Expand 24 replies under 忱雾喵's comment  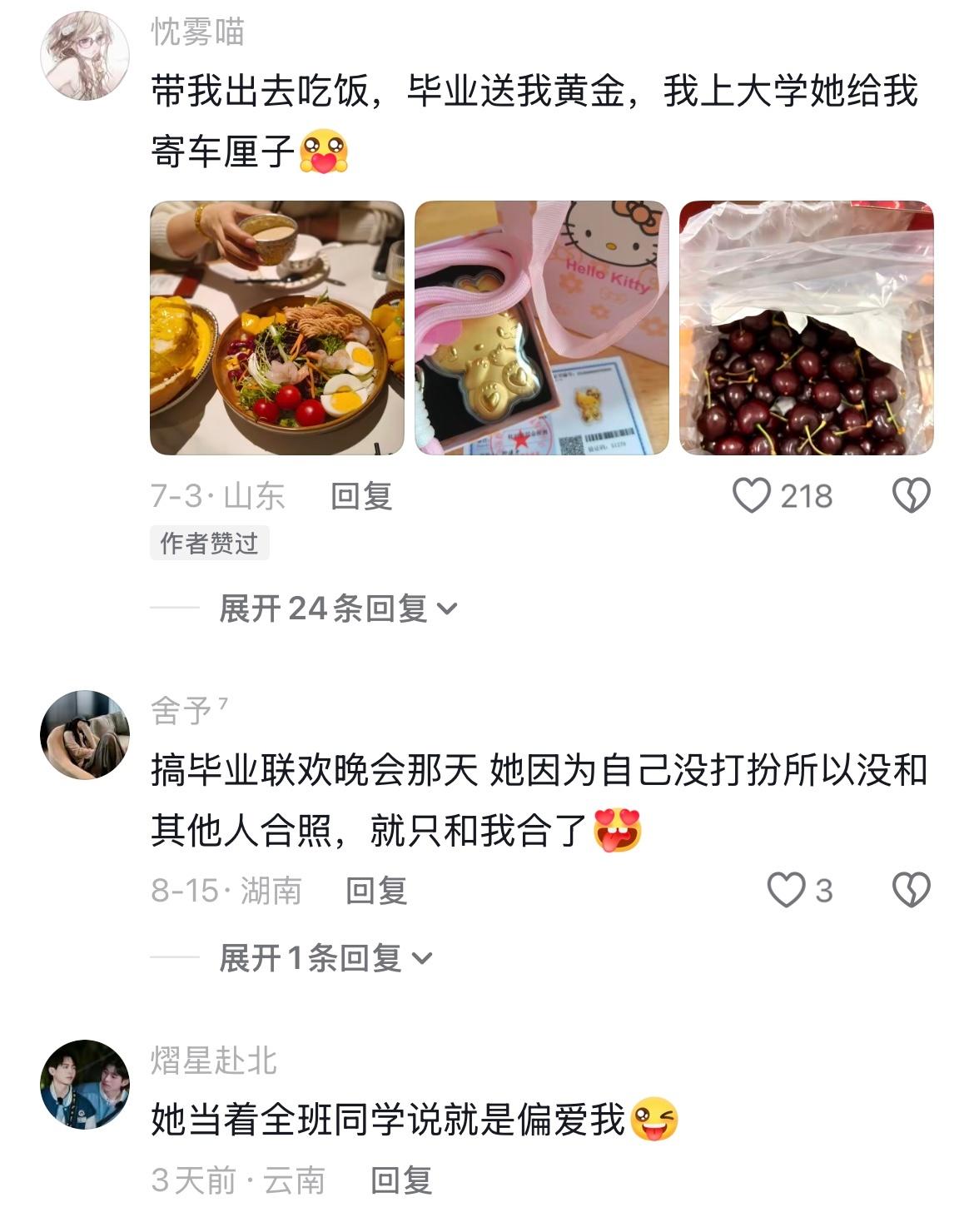tap(339, 609)
